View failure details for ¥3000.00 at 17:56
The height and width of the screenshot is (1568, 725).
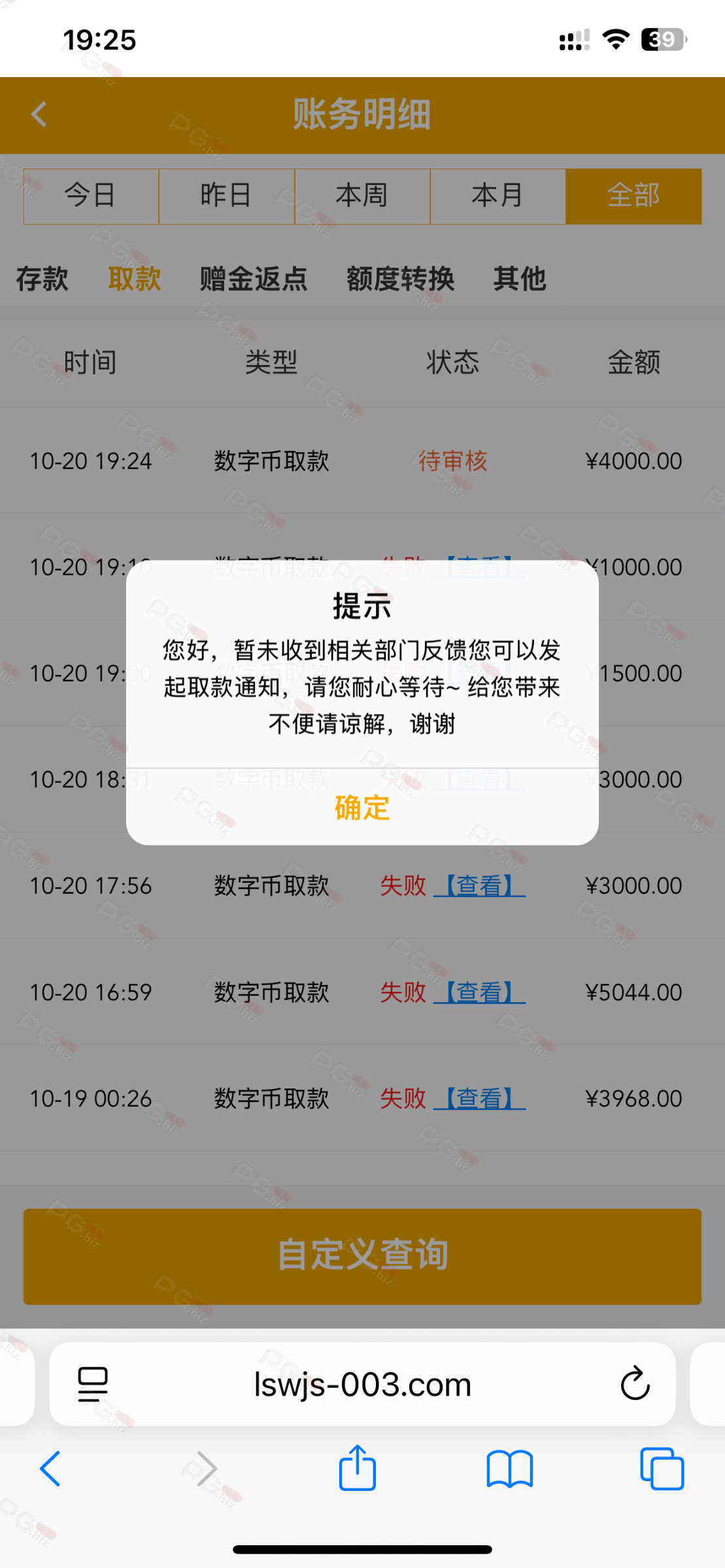click(x=479, y=886)
